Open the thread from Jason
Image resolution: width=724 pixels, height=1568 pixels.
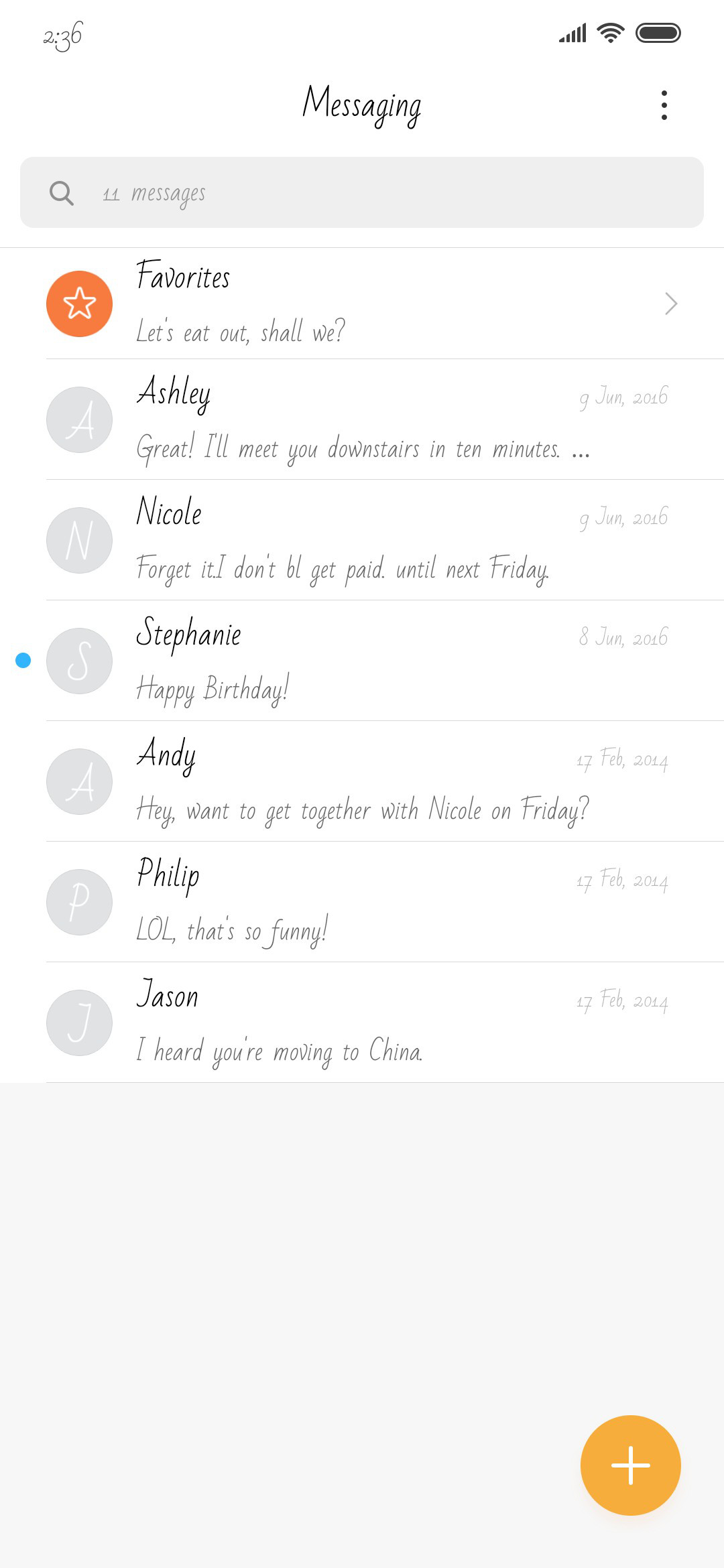click(x=362, y=1023)
